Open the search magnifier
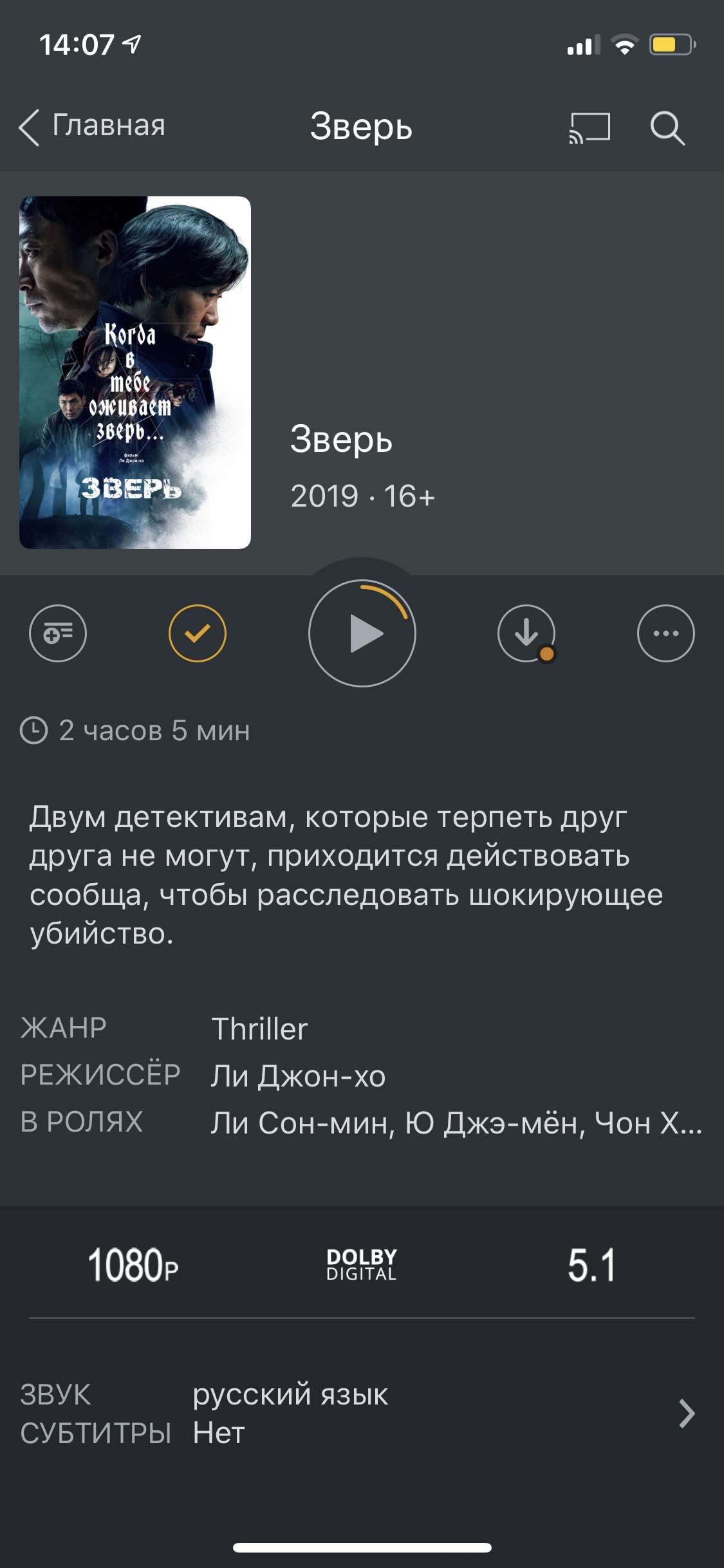This screenshot has height=1568, width=724. (x=667, y=127)
